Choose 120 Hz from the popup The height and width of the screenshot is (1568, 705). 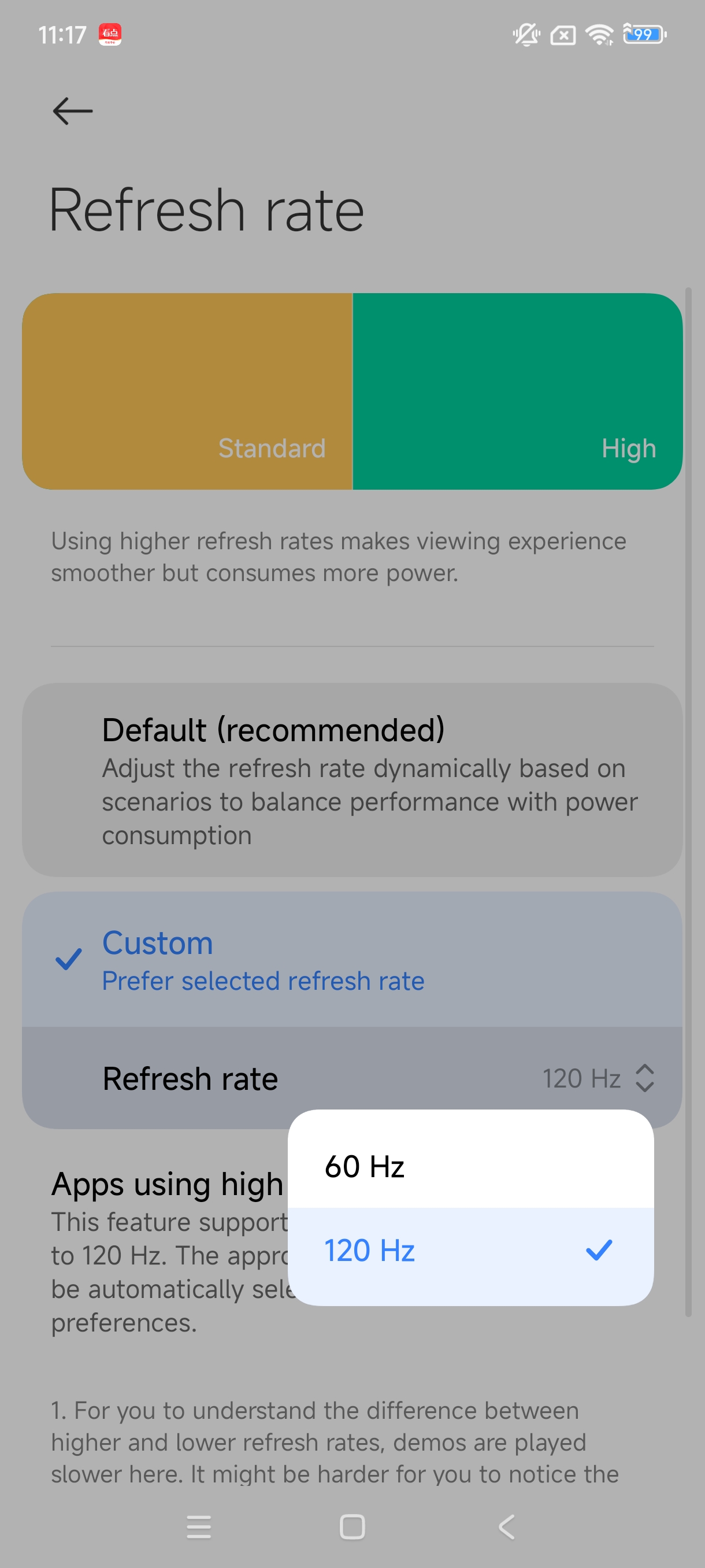pyautogui.click(x=470, y=1250)
